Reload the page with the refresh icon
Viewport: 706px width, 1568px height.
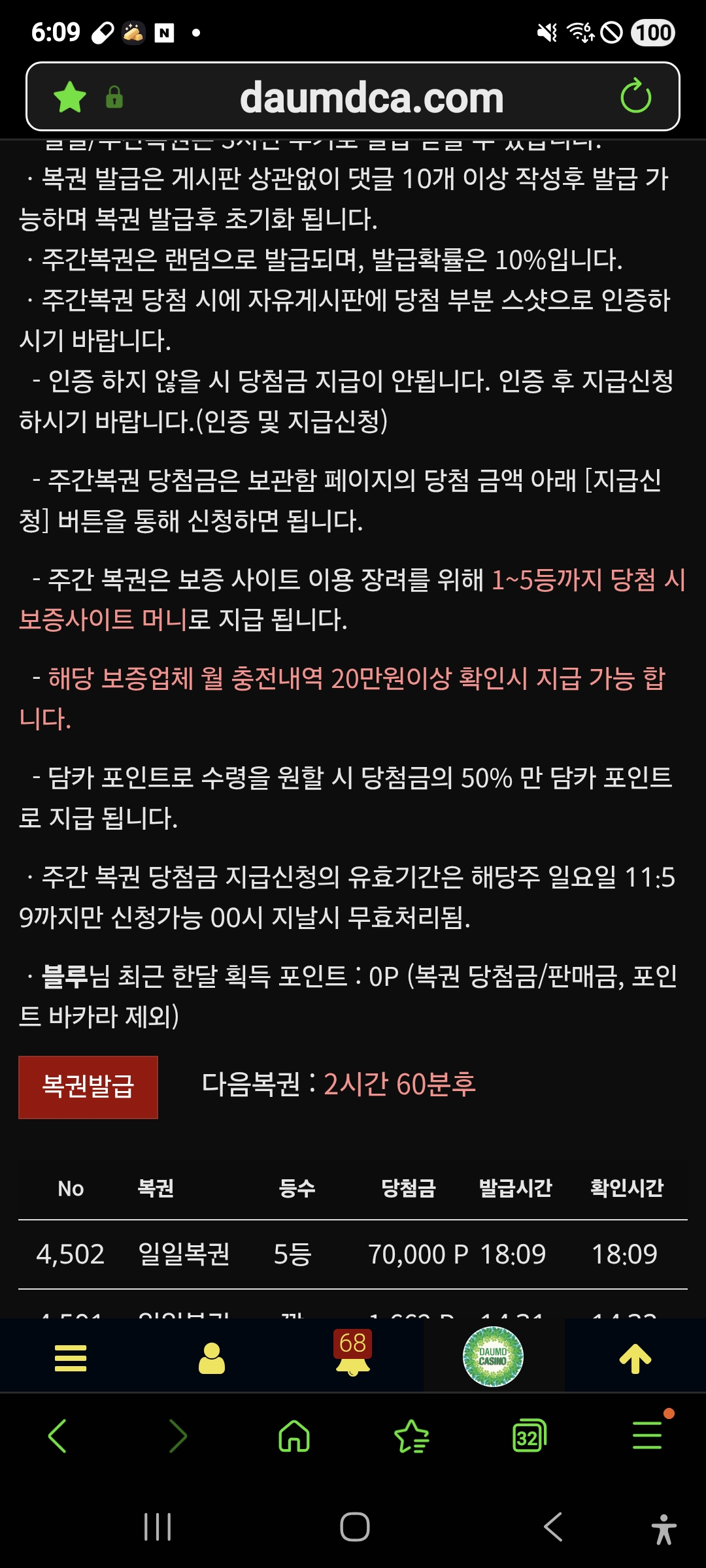point(635,97)
